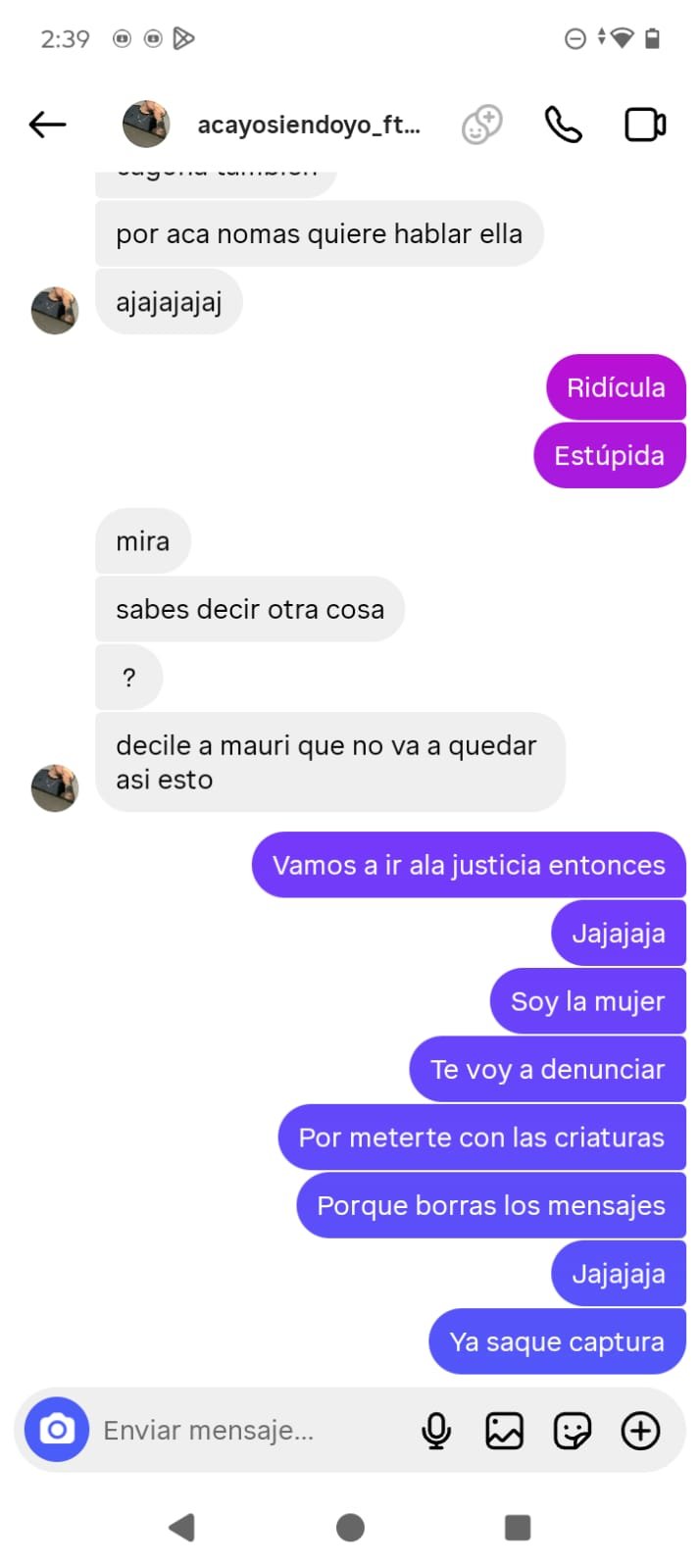Open acayosiendoyo_ft profile from the chat header
700x1568 pixels.
tap(308, 125)
